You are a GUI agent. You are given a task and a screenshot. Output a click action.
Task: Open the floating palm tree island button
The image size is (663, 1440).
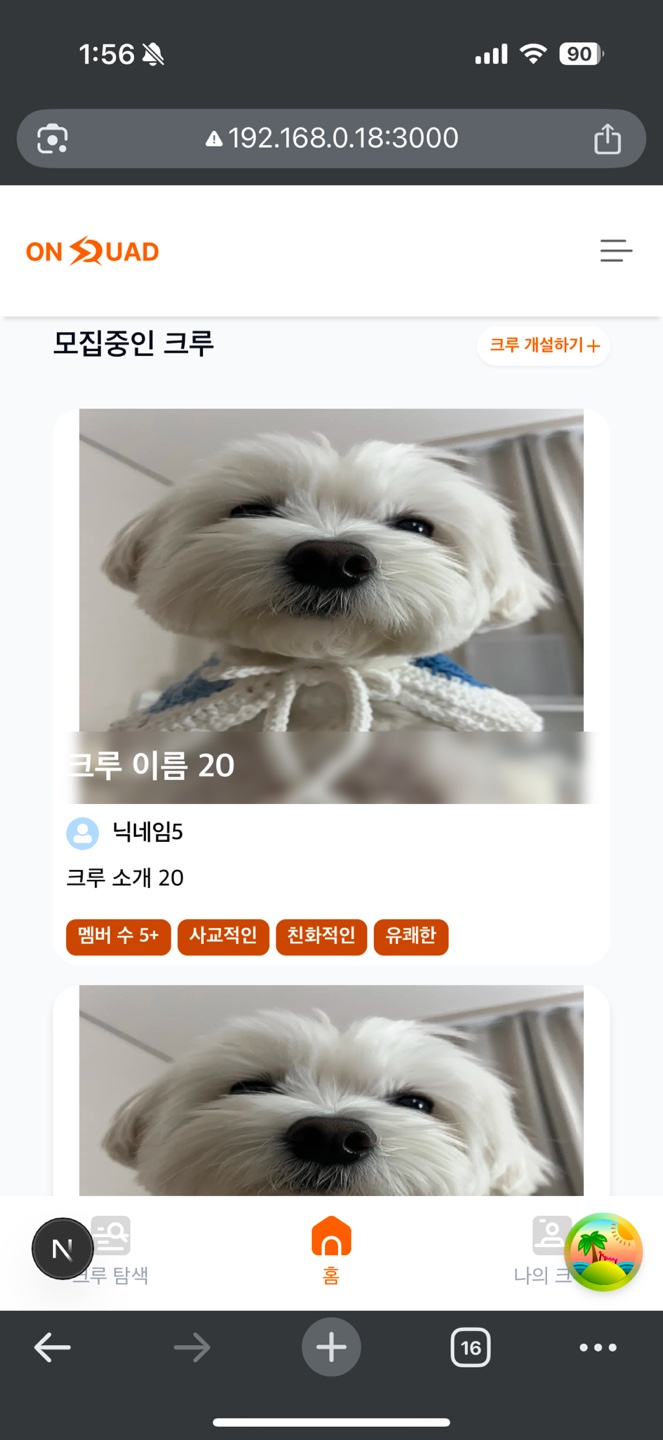604,1252
